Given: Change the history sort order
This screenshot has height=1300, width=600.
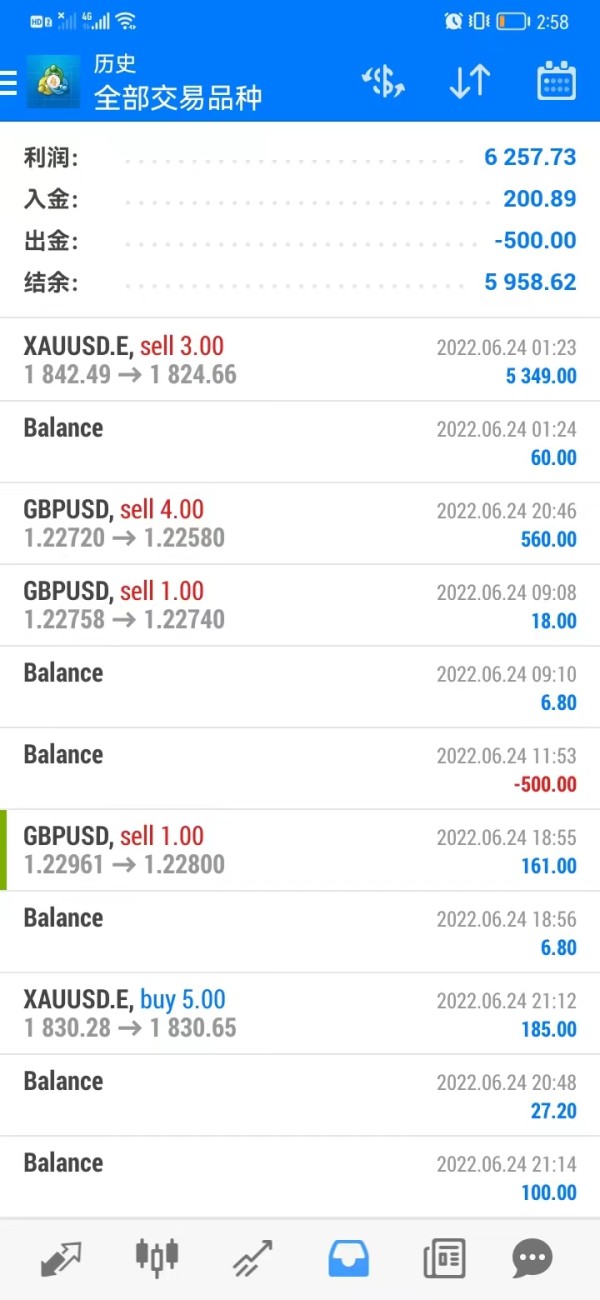Looking at the screenshot, I should coord(469,82).
